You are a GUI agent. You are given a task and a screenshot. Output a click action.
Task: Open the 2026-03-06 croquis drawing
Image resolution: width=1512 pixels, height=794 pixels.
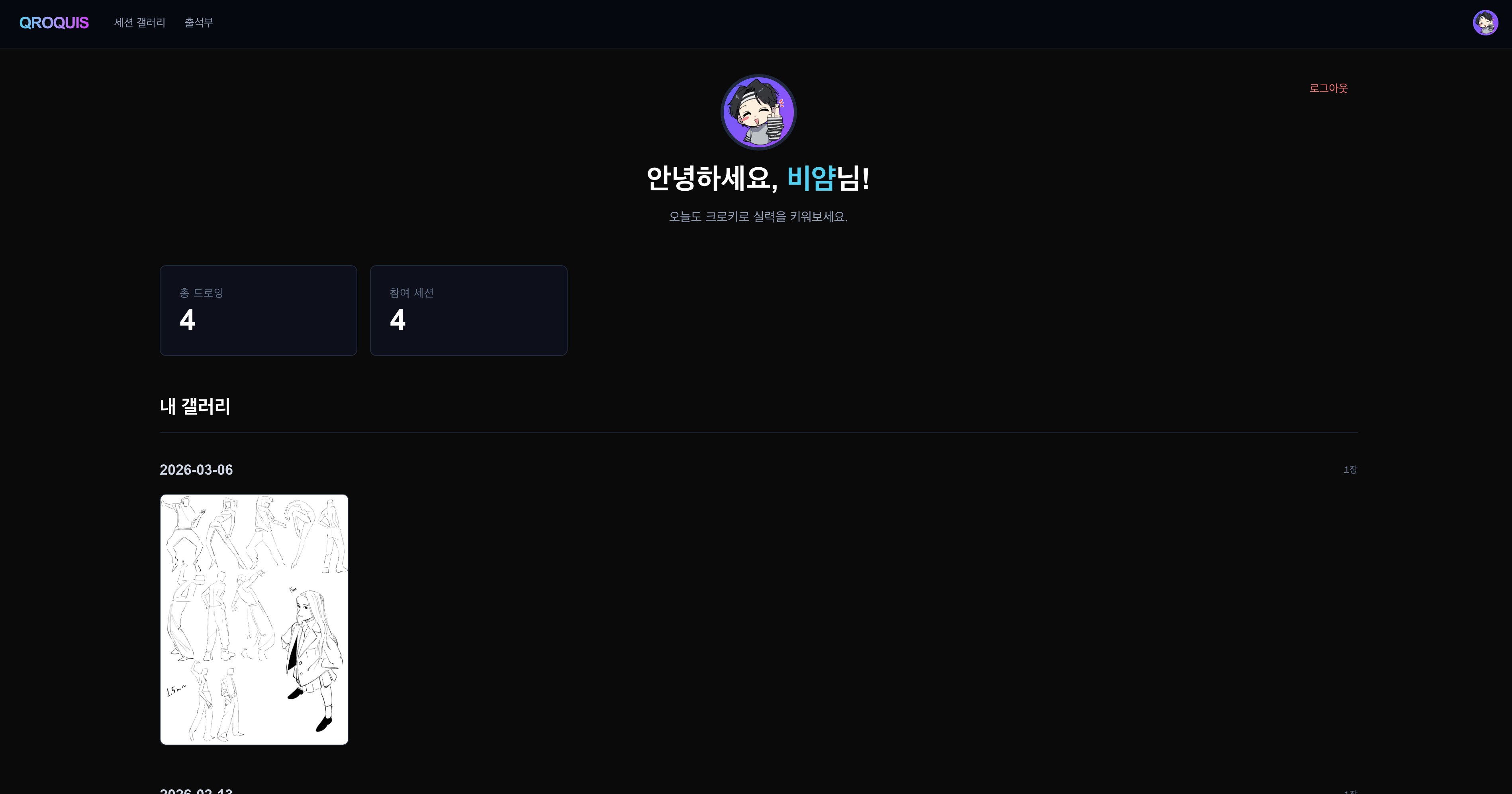(x=254, y=619)
